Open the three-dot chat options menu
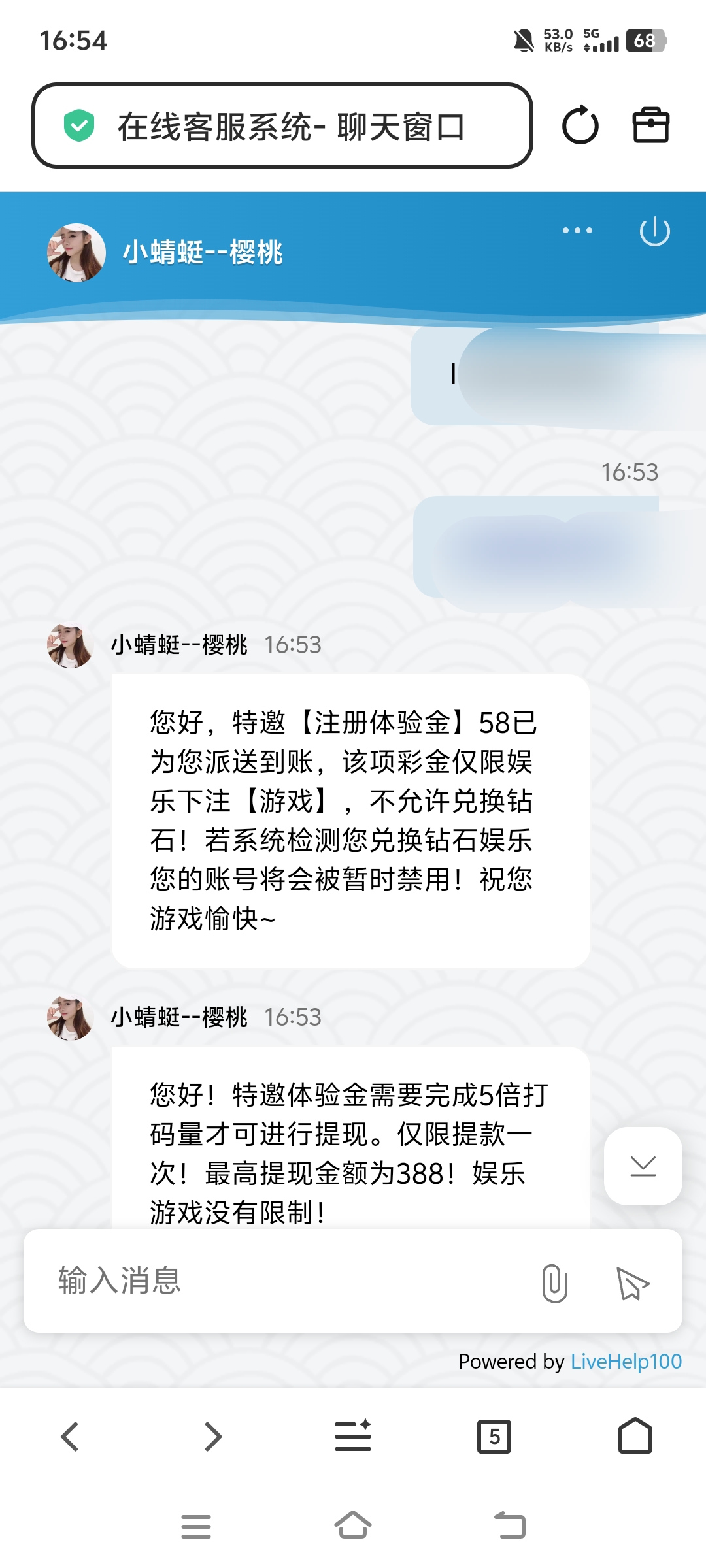Viewport: 706px width, 1568px height. coord(577,231)
